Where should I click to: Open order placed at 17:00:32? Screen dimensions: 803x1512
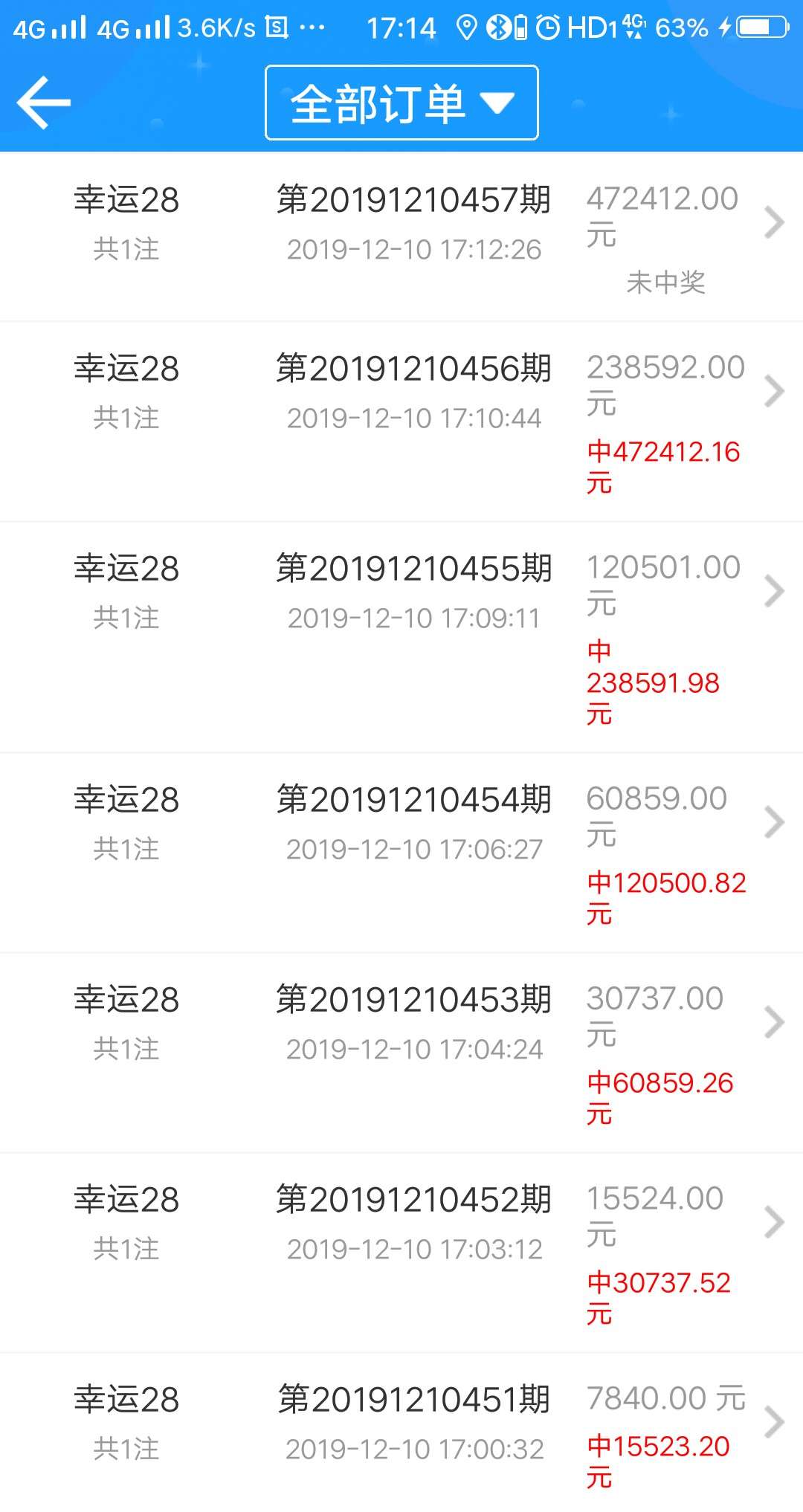(x=401, y=1432)
